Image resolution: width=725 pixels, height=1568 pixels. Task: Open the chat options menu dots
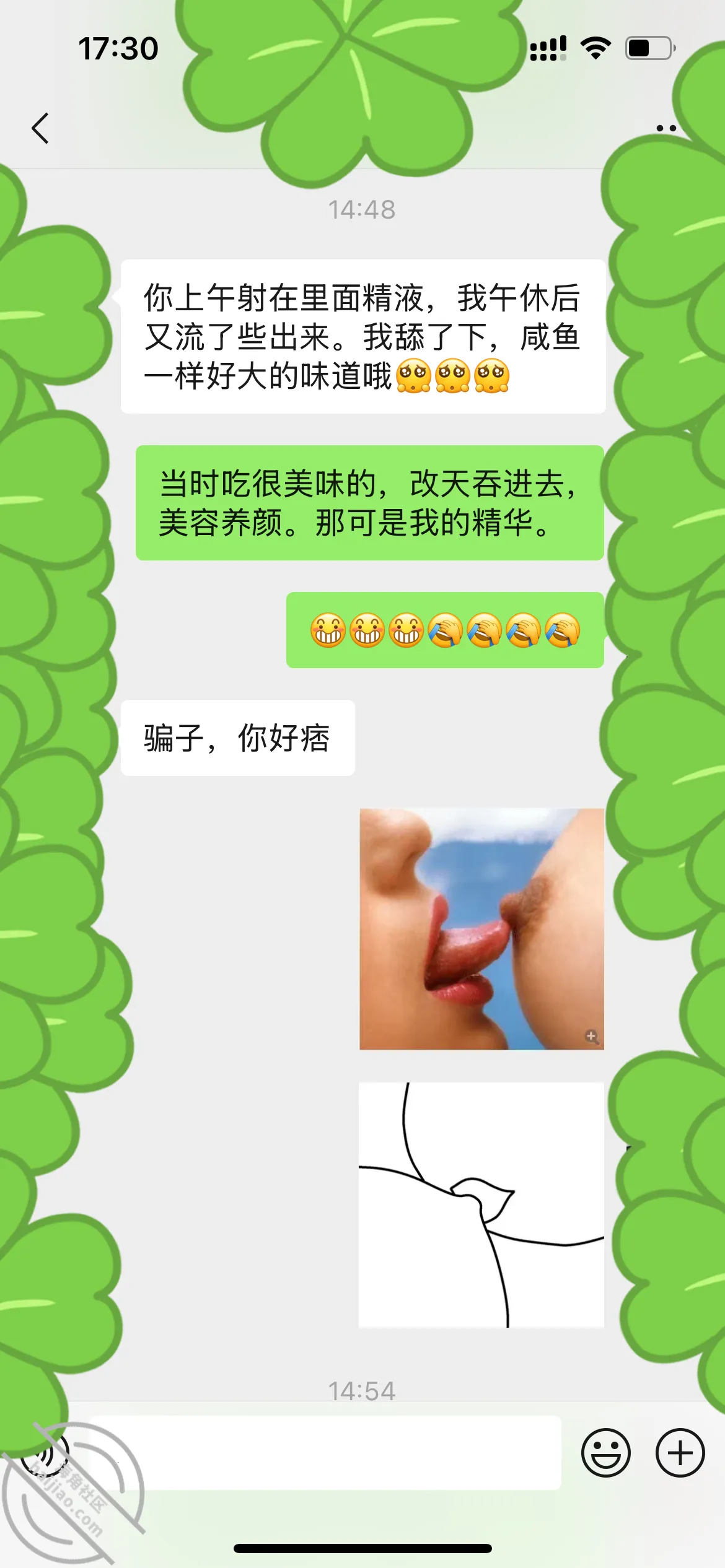666,128
